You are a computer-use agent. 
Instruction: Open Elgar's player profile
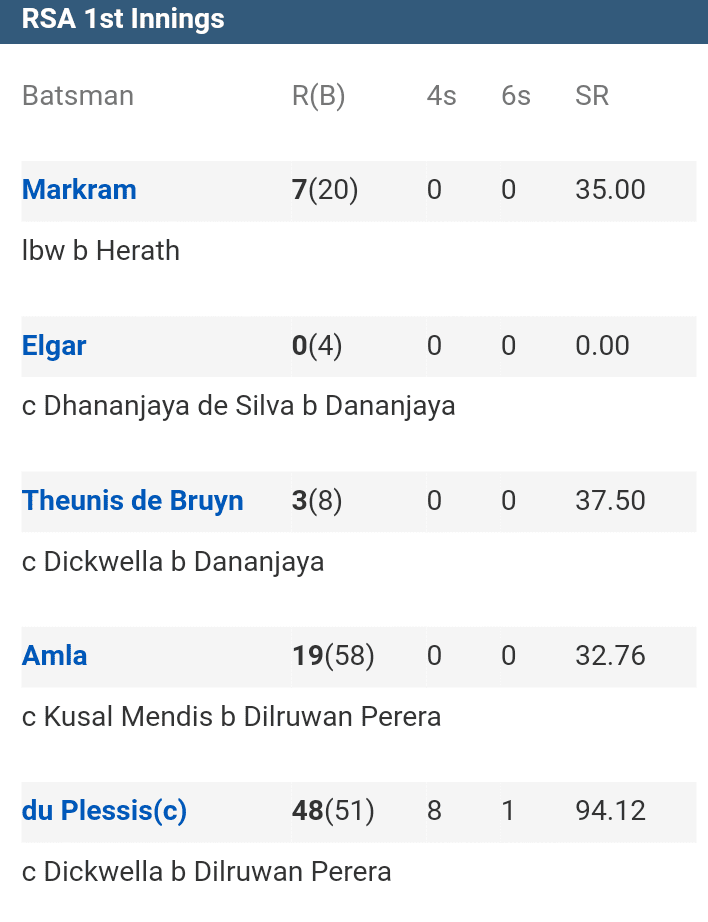(54, 346)
